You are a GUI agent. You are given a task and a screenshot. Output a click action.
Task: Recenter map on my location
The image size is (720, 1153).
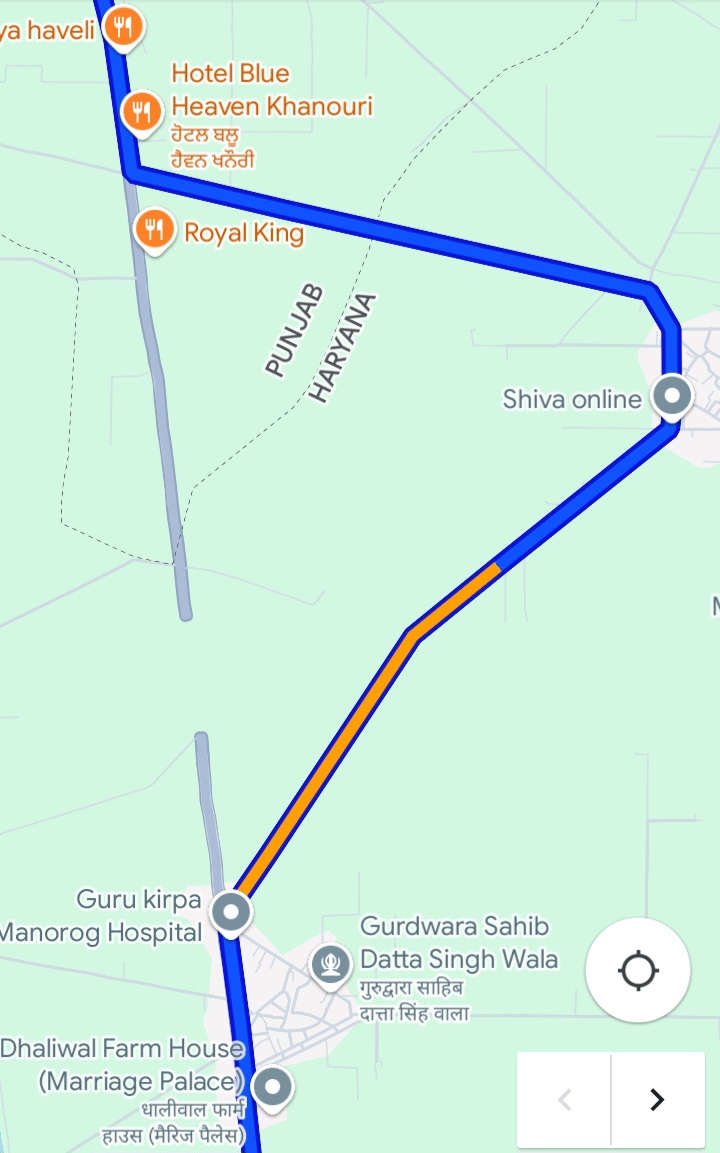click(x=638, y=970)
